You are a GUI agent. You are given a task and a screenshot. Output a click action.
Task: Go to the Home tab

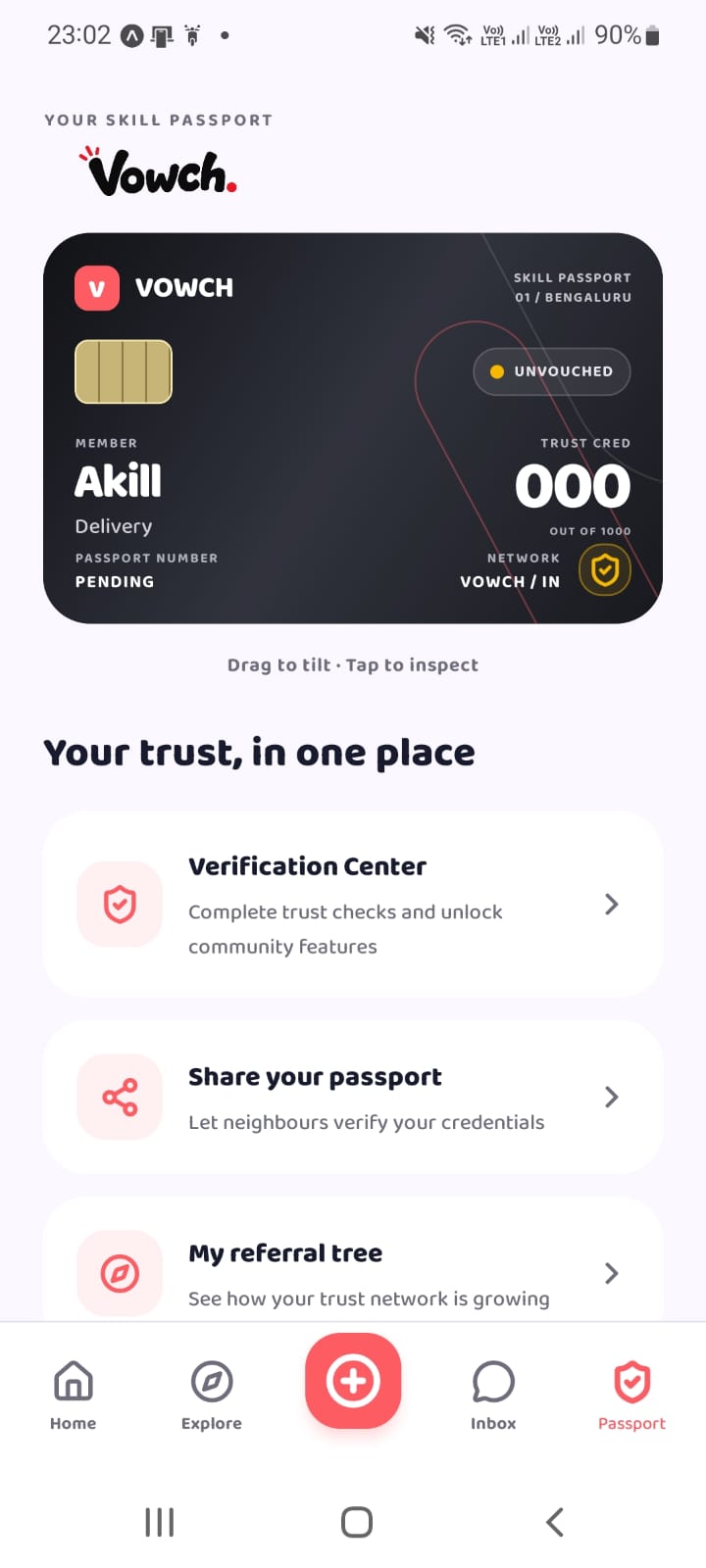[74, 1395]
